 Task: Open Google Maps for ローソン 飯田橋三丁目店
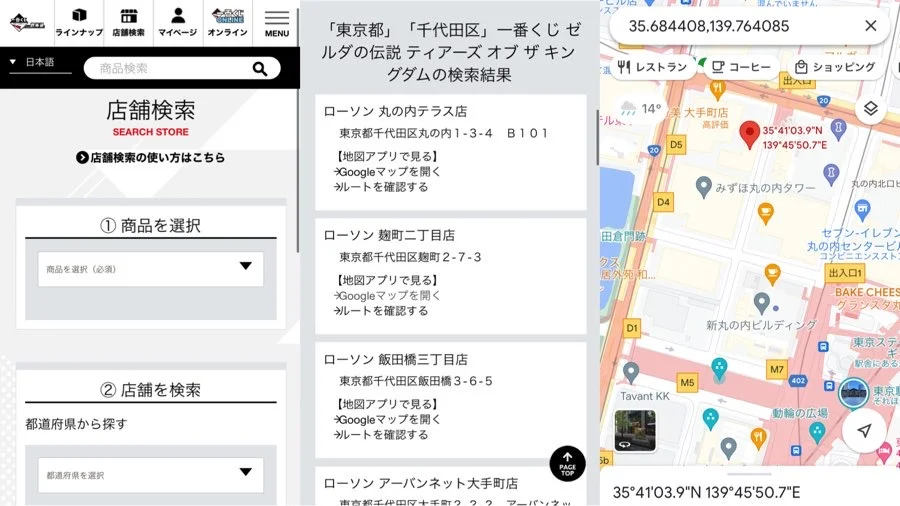(x=388, y=420)
